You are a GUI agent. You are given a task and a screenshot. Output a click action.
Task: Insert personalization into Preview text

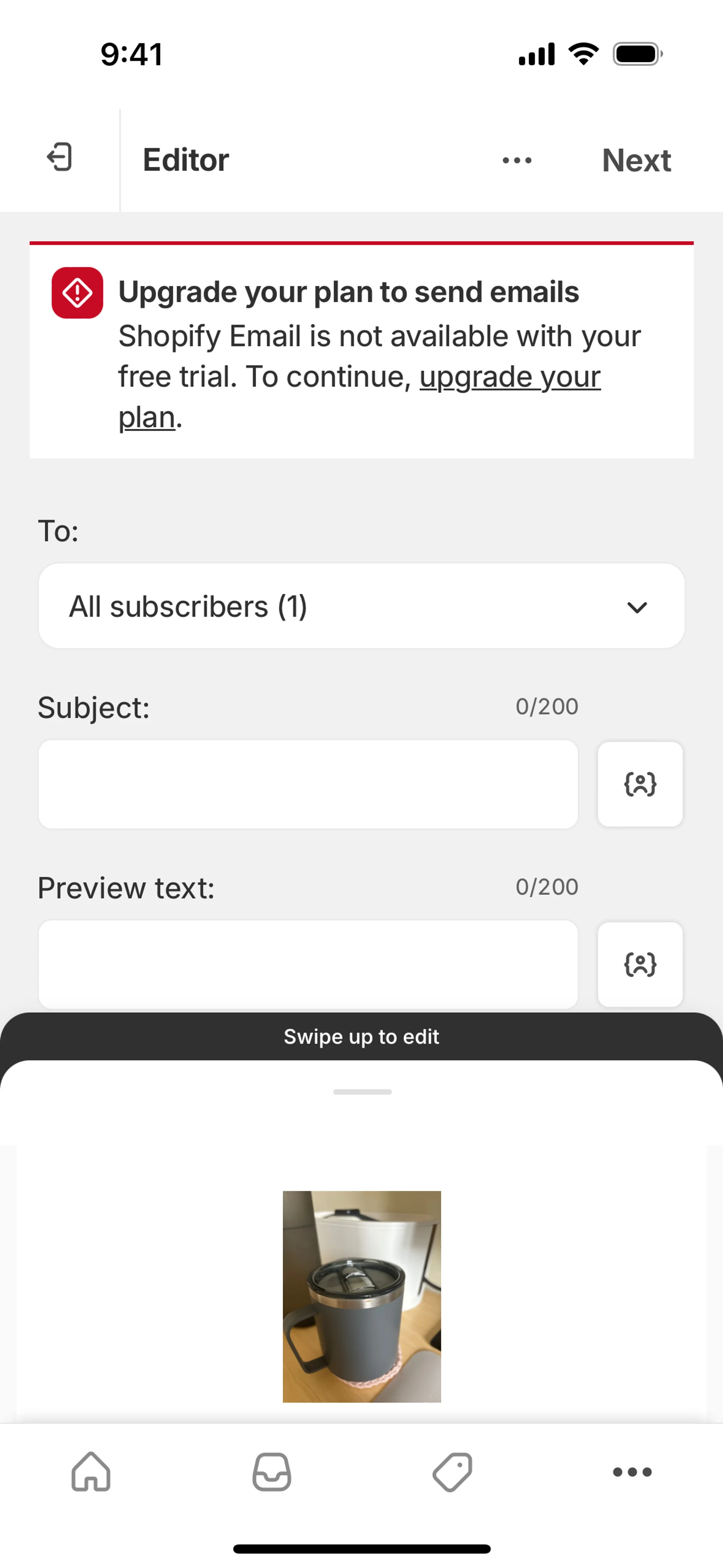click(x=640, y=964)
